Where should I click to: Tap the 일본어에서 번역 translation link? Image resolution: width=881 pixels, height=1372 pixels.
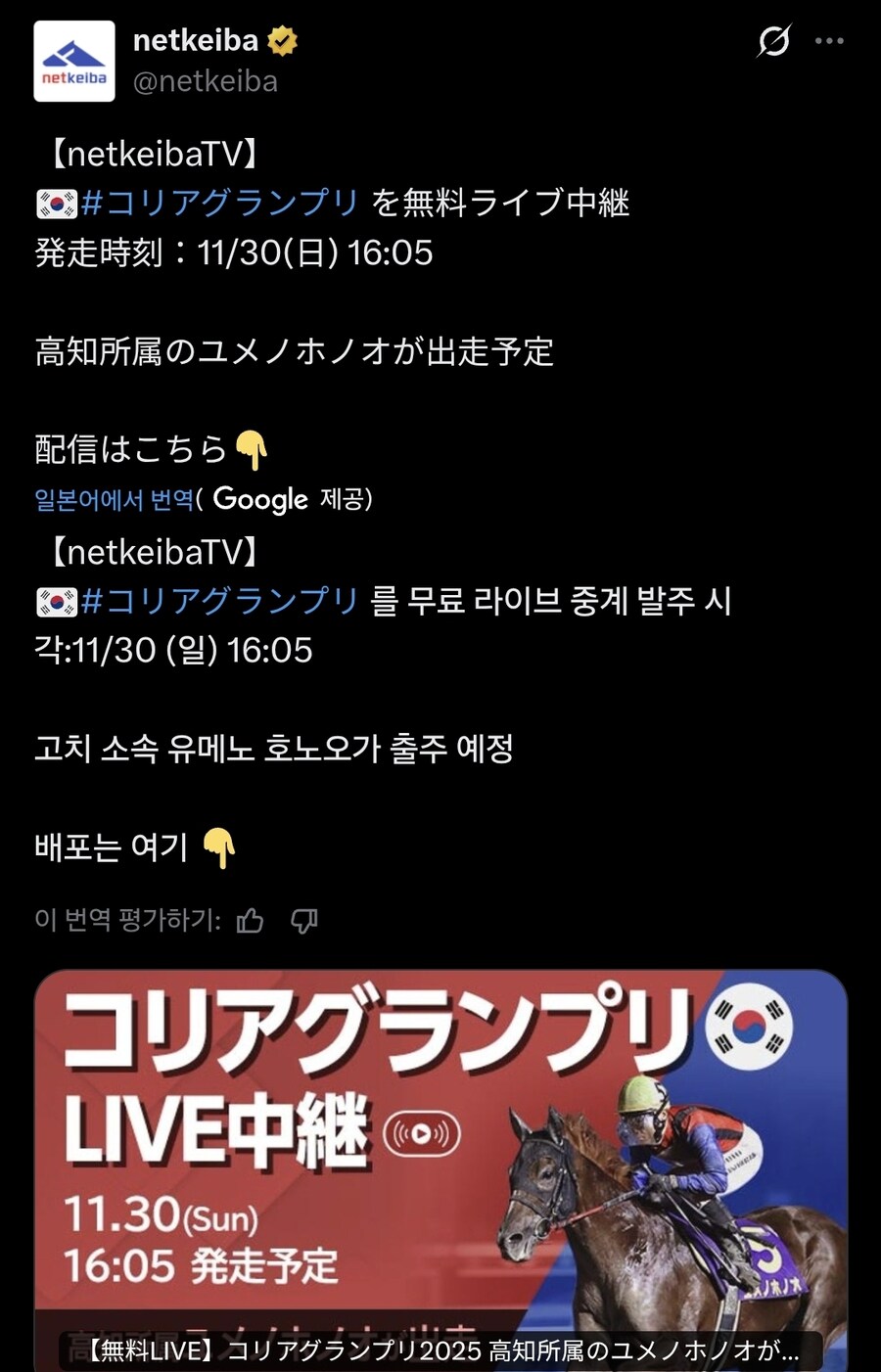click(x=114, y=500)
